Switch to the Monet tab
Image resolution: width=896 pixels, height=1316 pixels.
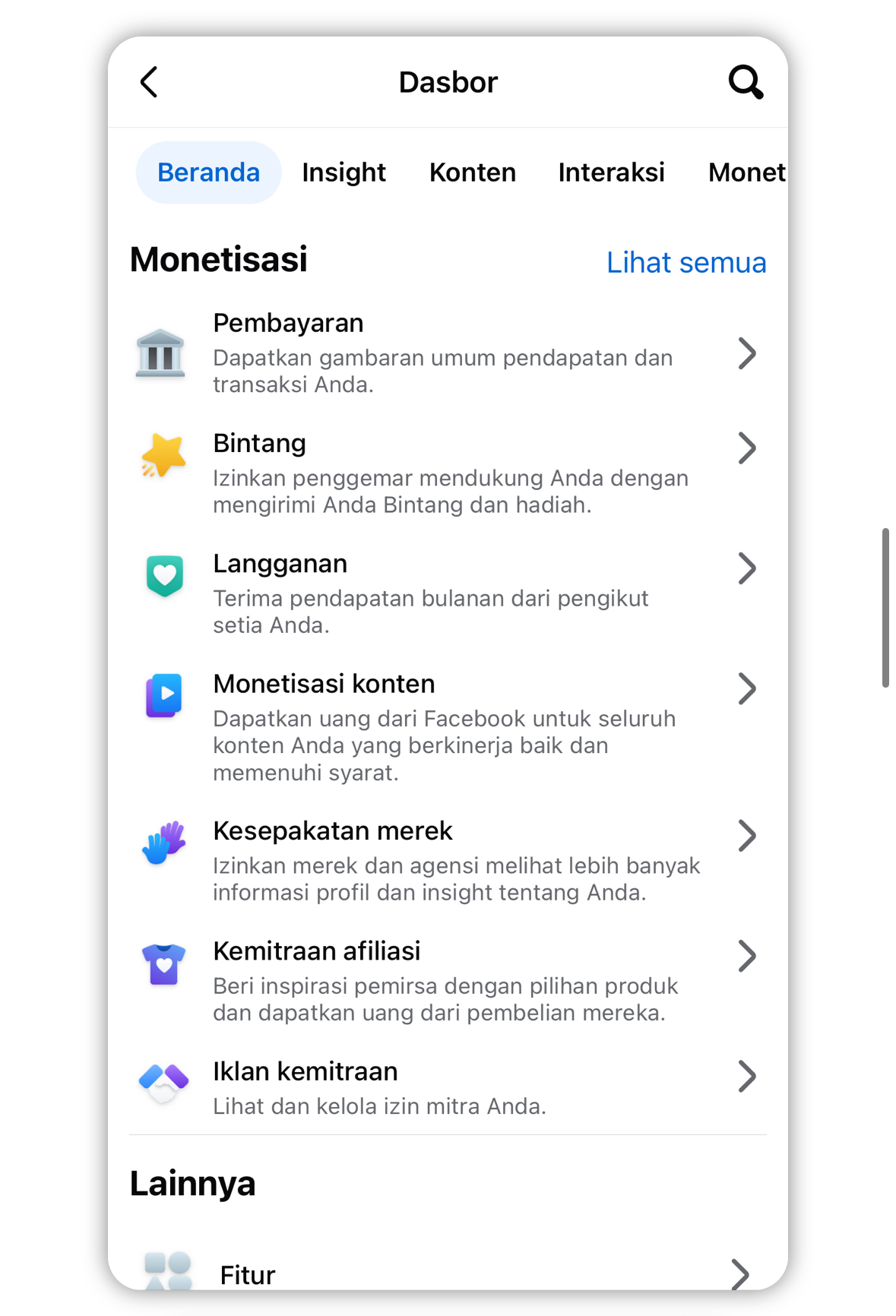click(746, 172)
